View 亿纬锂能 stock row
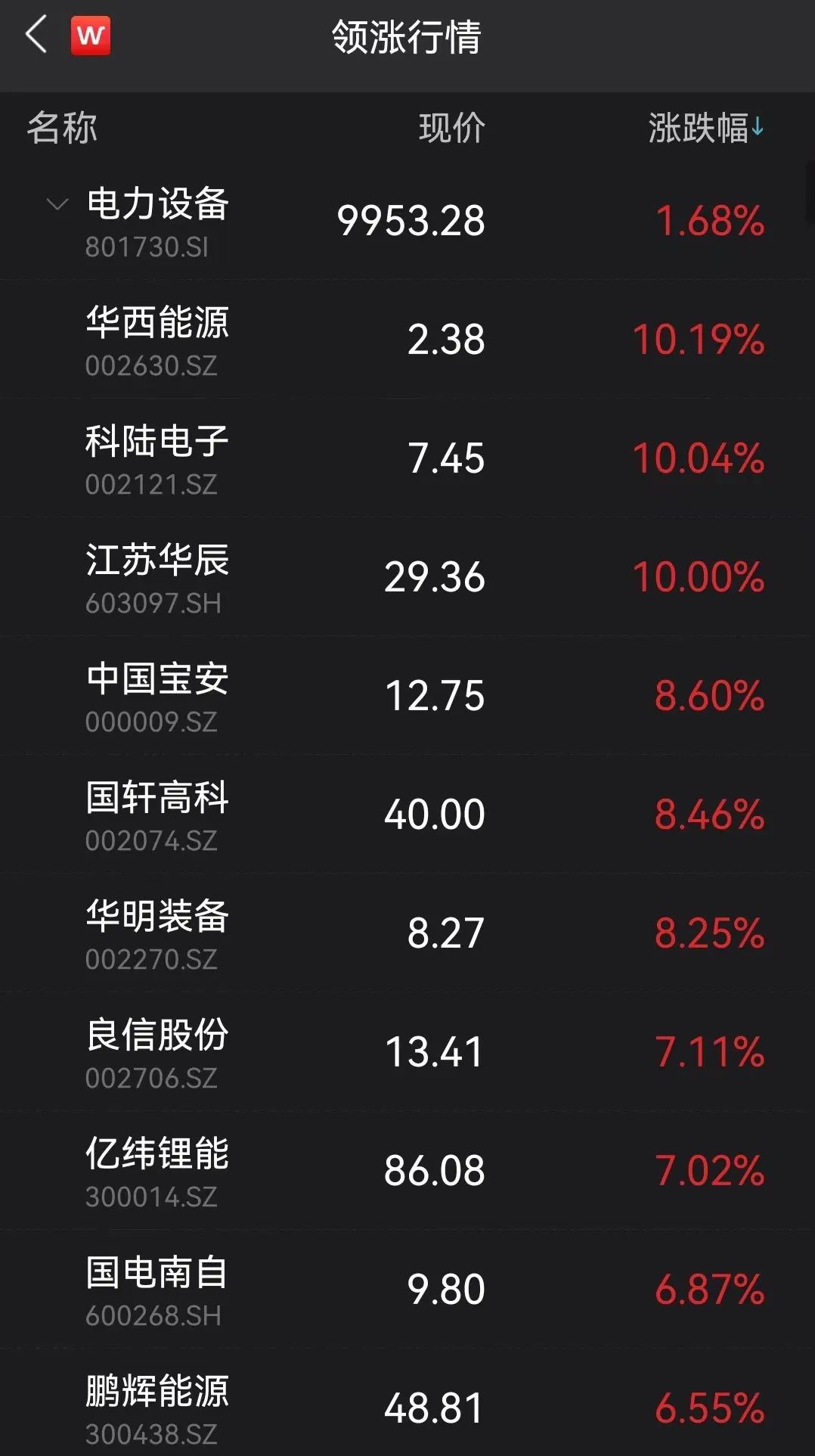Viewport: 815px width, 1456px height. pyautogui.click(x=407, y=1171)
